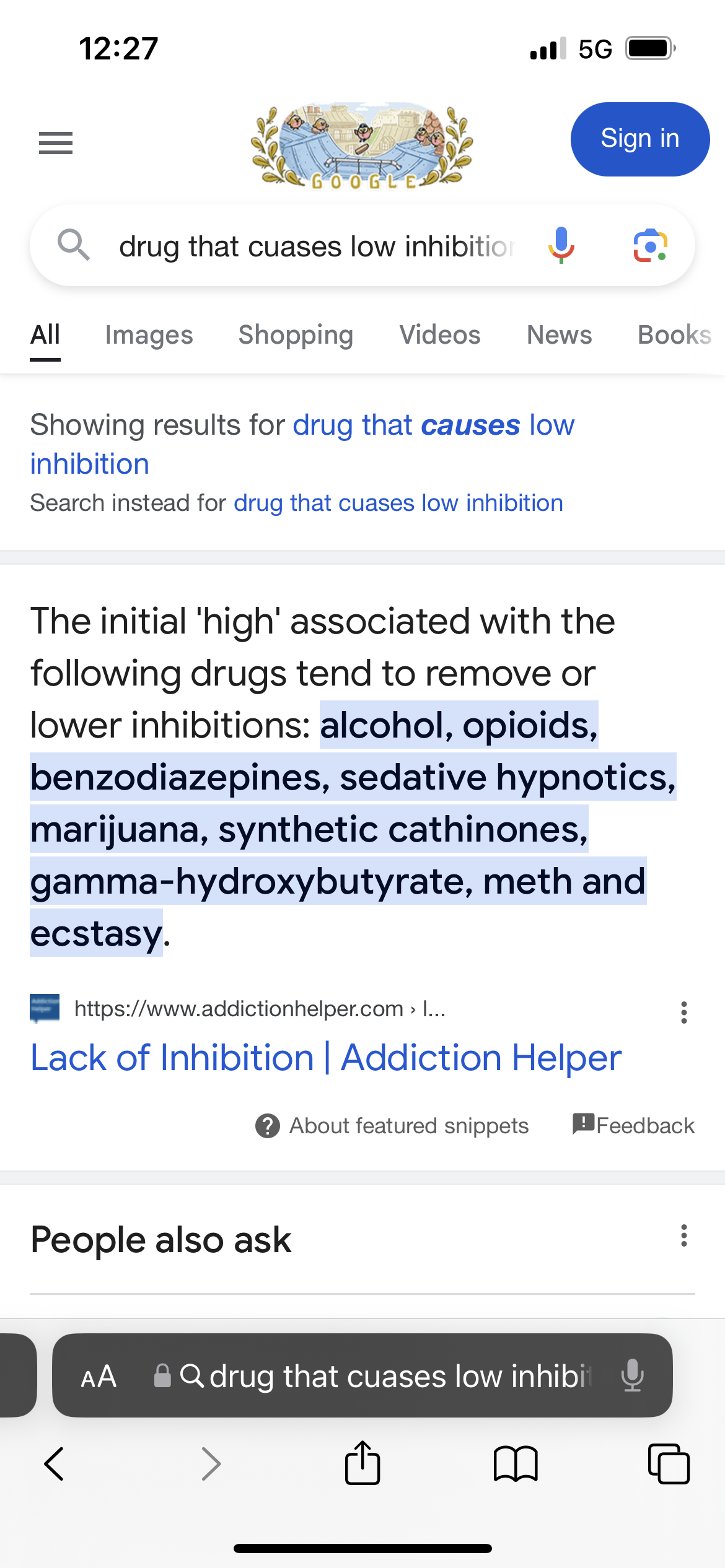The width and height of the screenshot is (725, 1568).
Task: Tap the Google search text field
Action: tap(316, 246)
